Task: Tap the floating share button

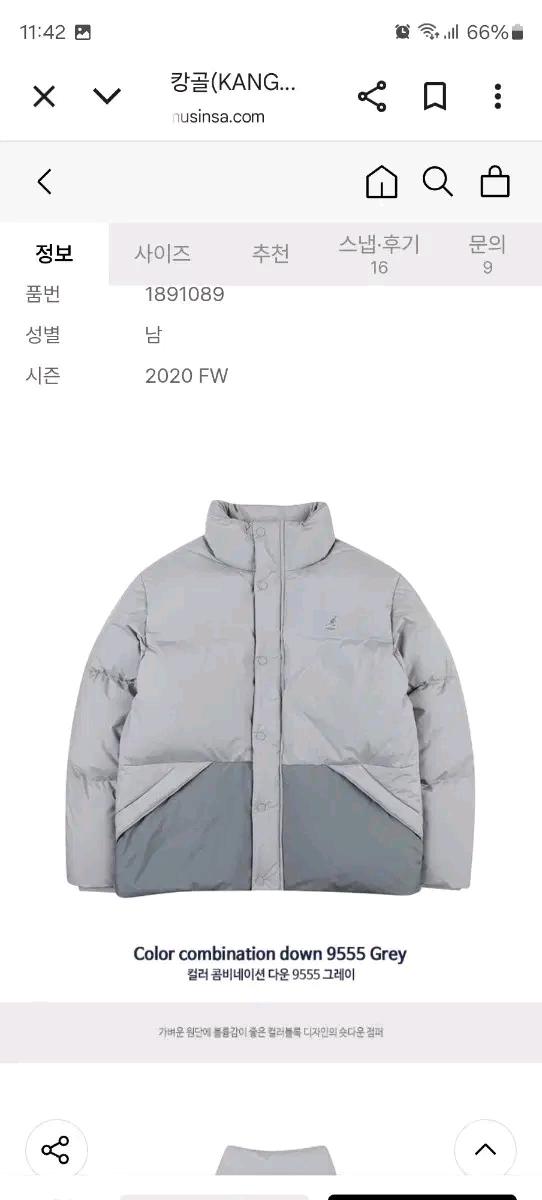Action: tap(56, 1150)
